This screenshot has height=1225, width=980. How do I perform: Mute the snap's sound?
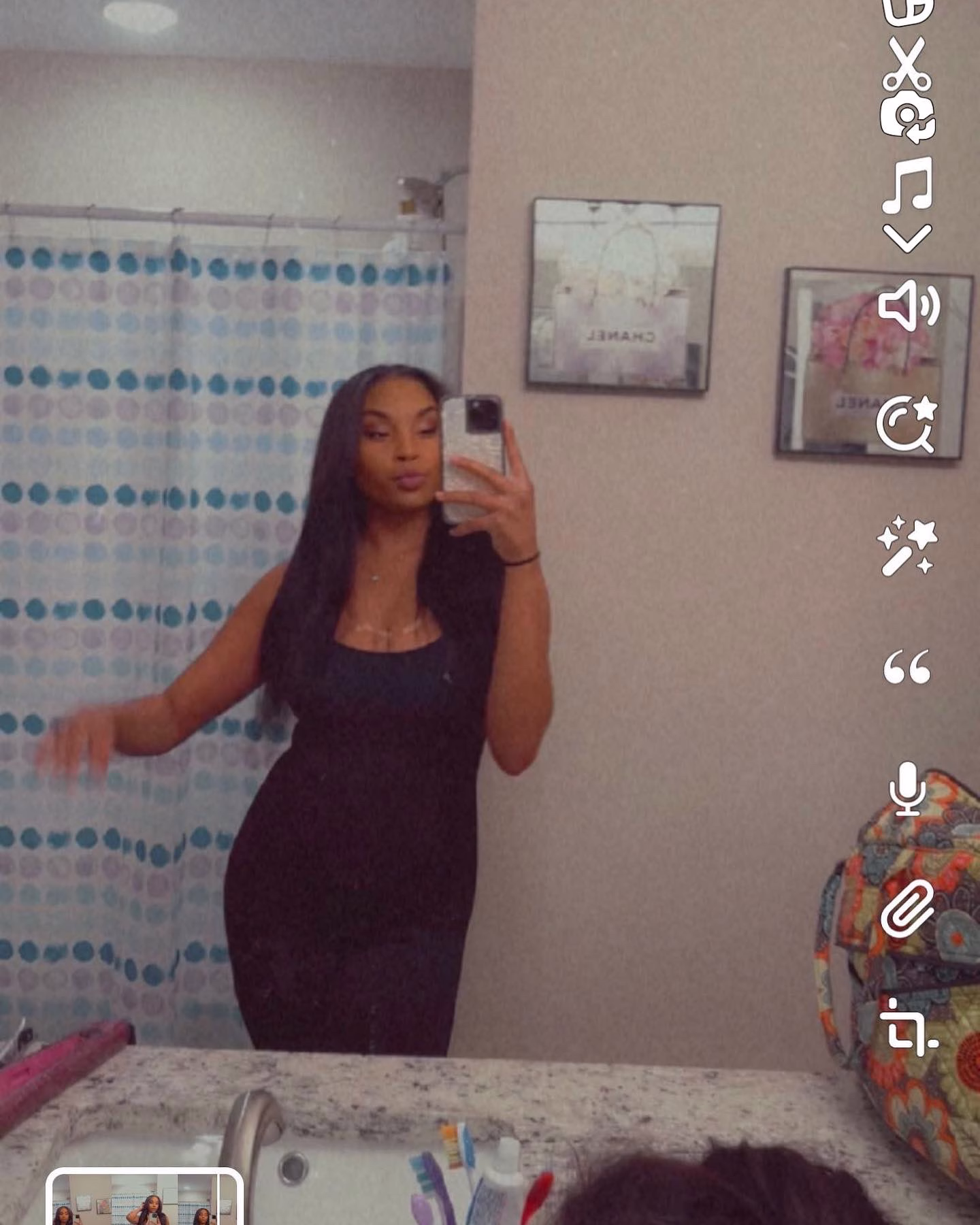coord(909,306)
